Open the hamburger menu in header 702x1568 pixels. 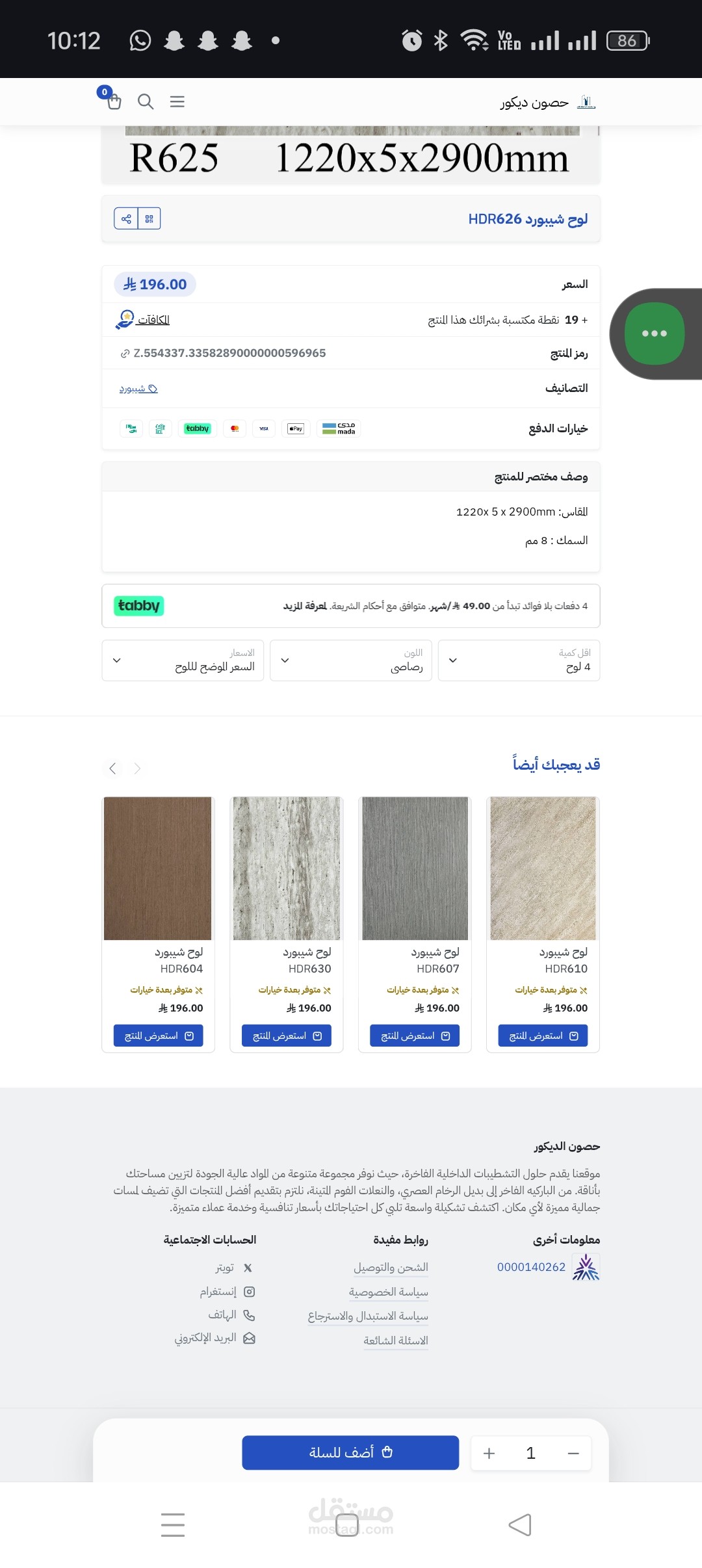coord(177,101)
